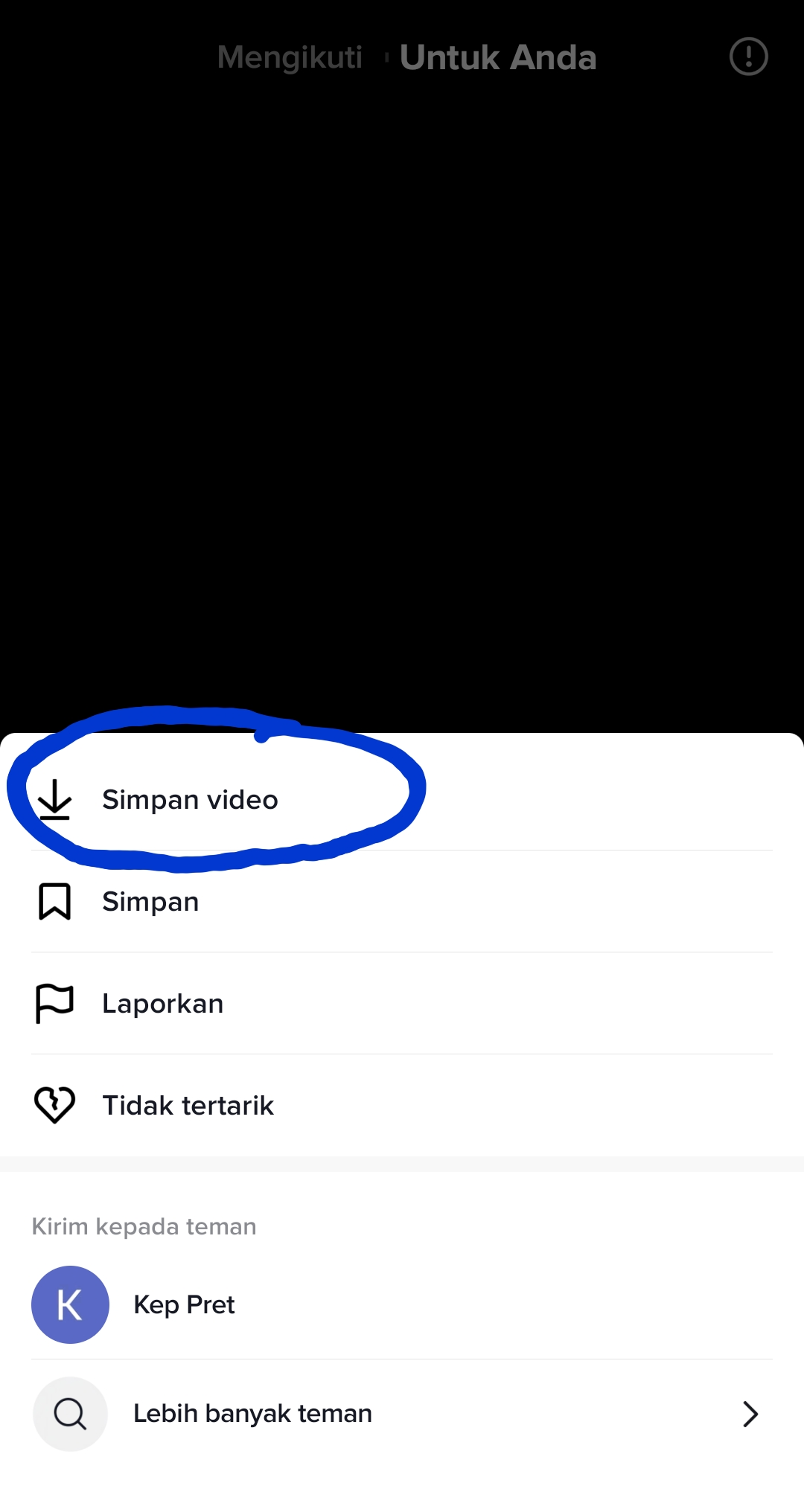Viewport: 804px width, 1512px height.
Task: Mark video as Tidak tertarik
Action: (x=402, y=1105)
